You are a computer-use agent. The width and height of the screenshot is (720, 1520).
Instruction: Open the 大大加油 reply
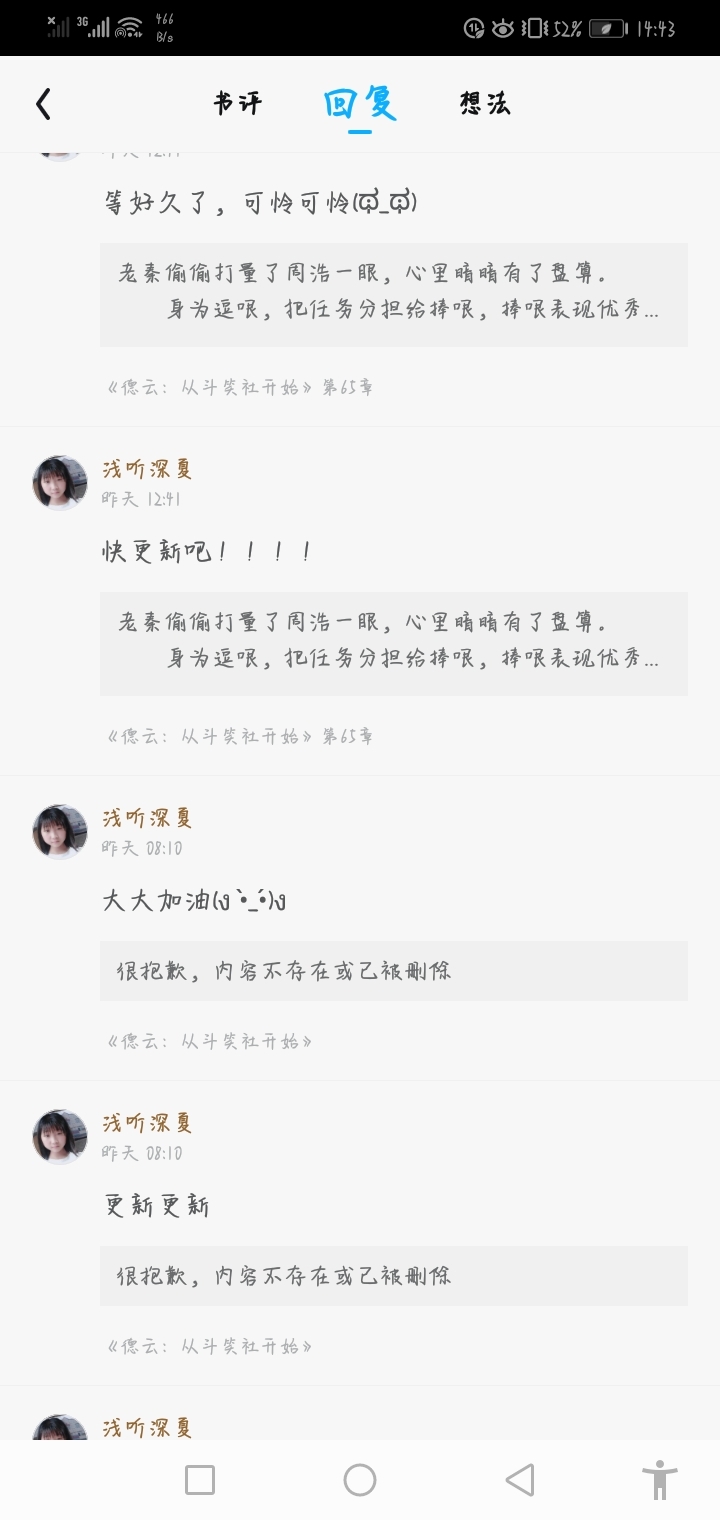[195, 900]
